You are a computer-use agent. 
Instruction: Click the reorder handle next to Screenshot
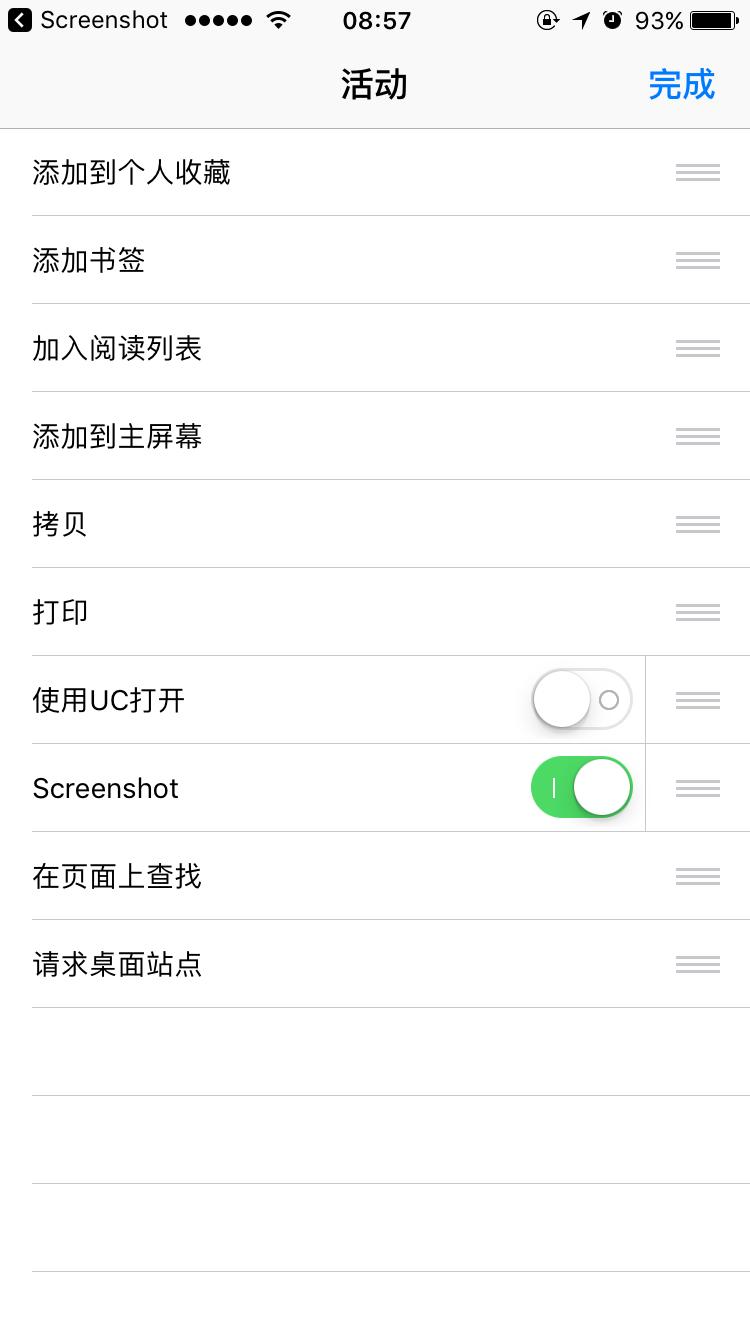tap(697, 787)
